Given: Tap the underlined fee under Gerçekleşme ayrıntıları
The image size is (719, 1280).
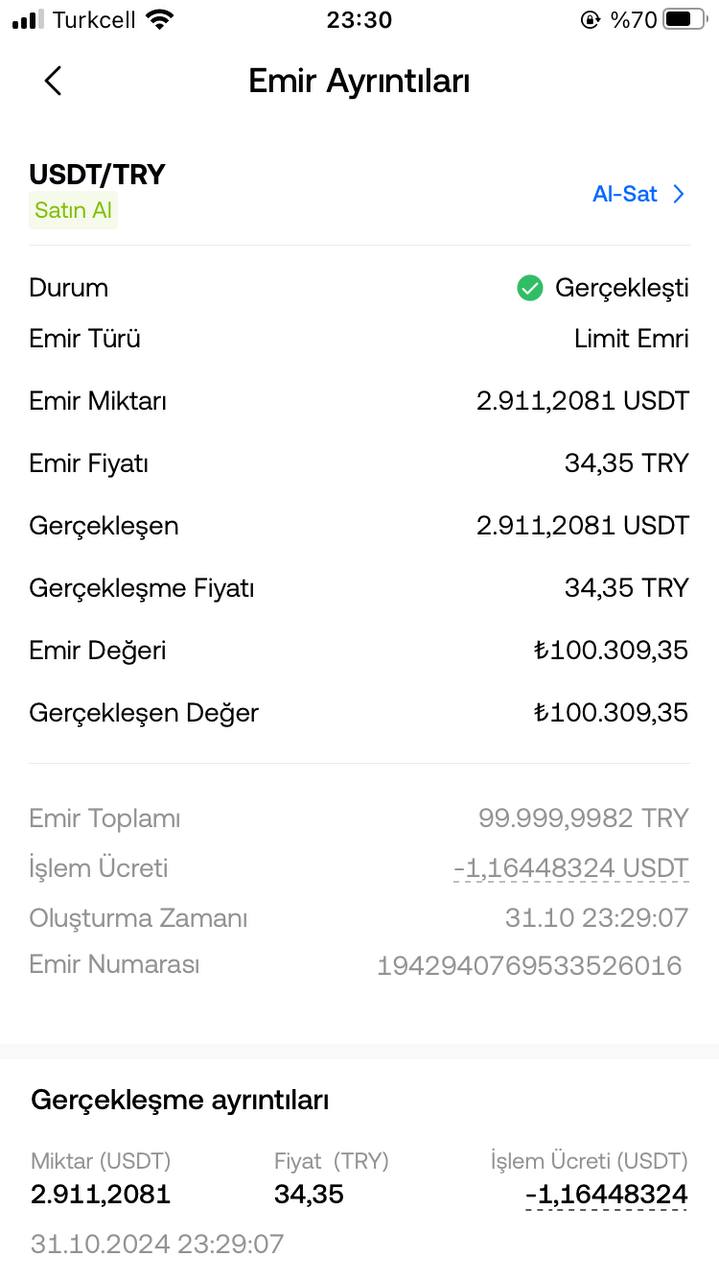Looking at the screenshot, I should click(x=606, y=1194).
